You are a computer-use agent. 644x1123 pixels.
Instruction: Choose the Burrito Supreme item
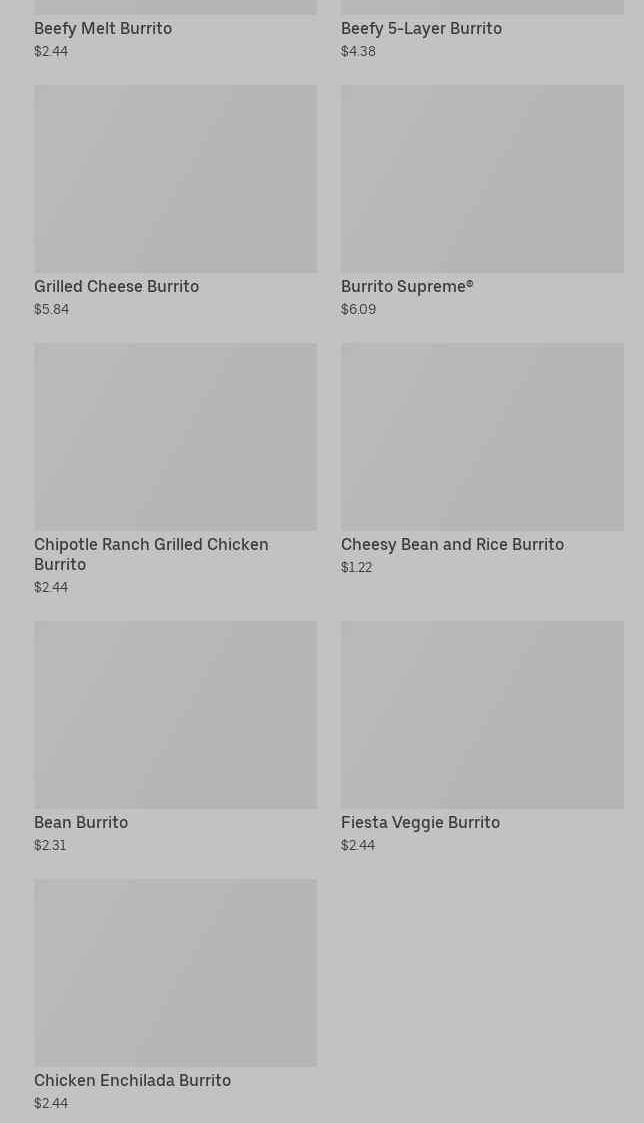(x=481, y=180)
